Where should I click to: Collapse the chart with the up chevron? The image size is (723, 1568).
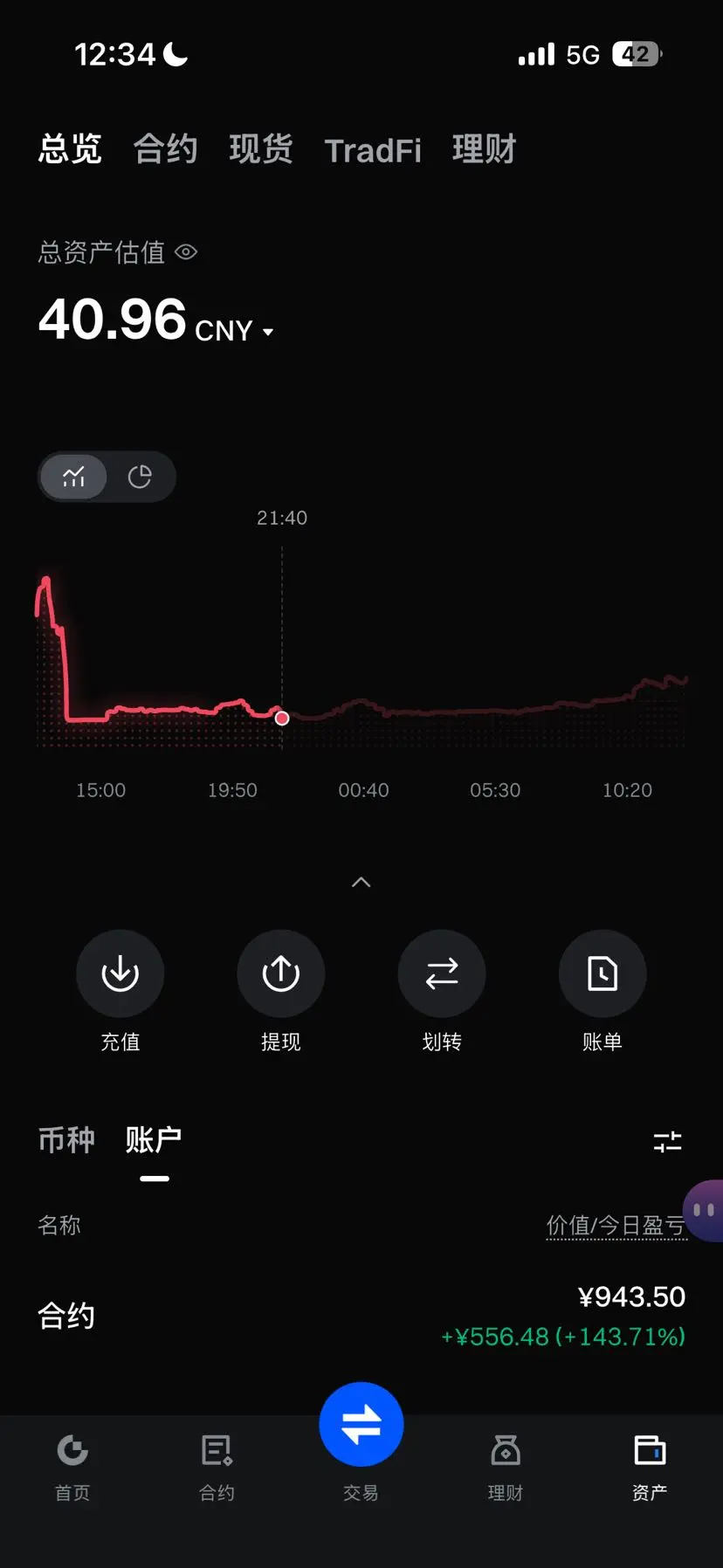click(x=361, y=883)
